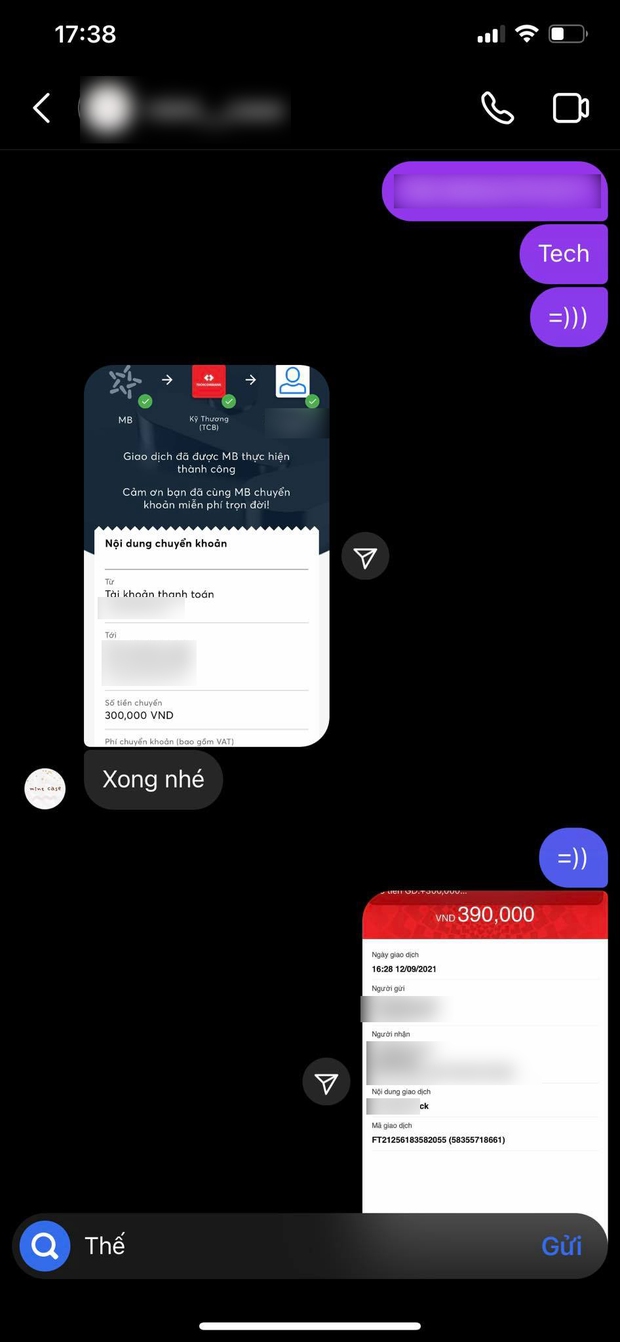Start a video call
The height and width of the screenshot is (1342, 620).
click(571, 108)
